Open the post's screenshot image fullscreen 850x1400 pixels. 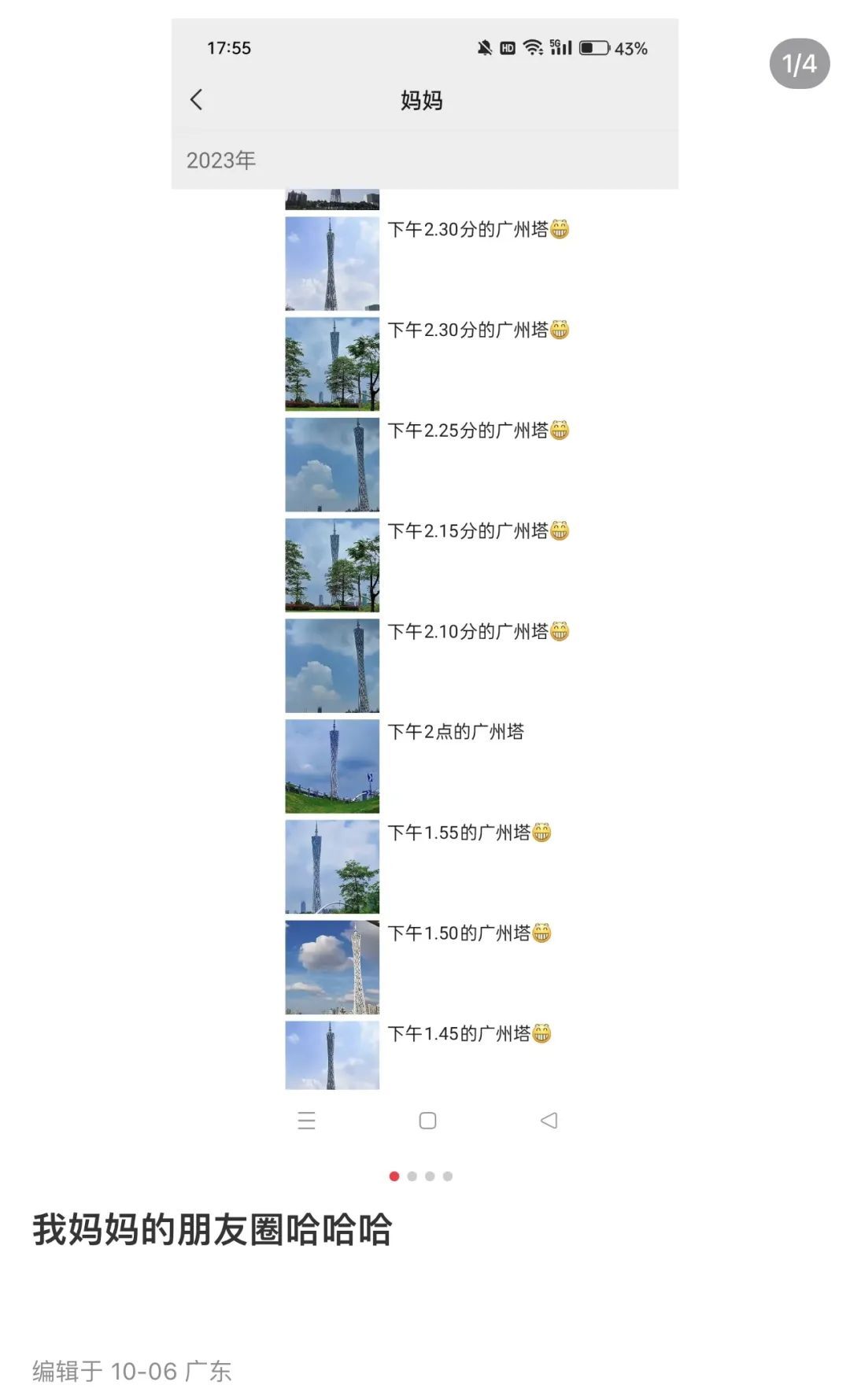tap(425, 582)
